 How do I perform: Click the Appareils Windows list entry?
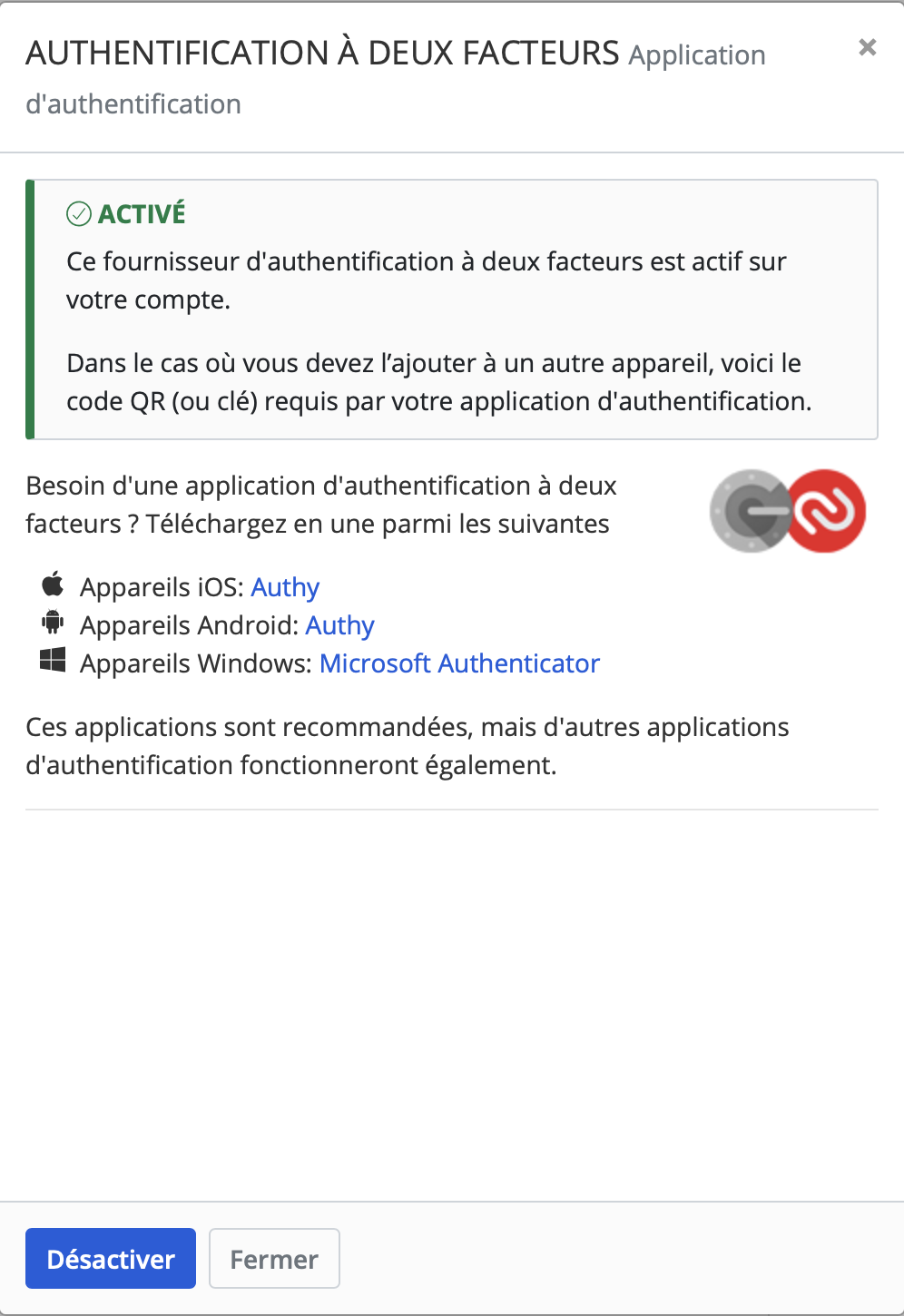(196, 663)
